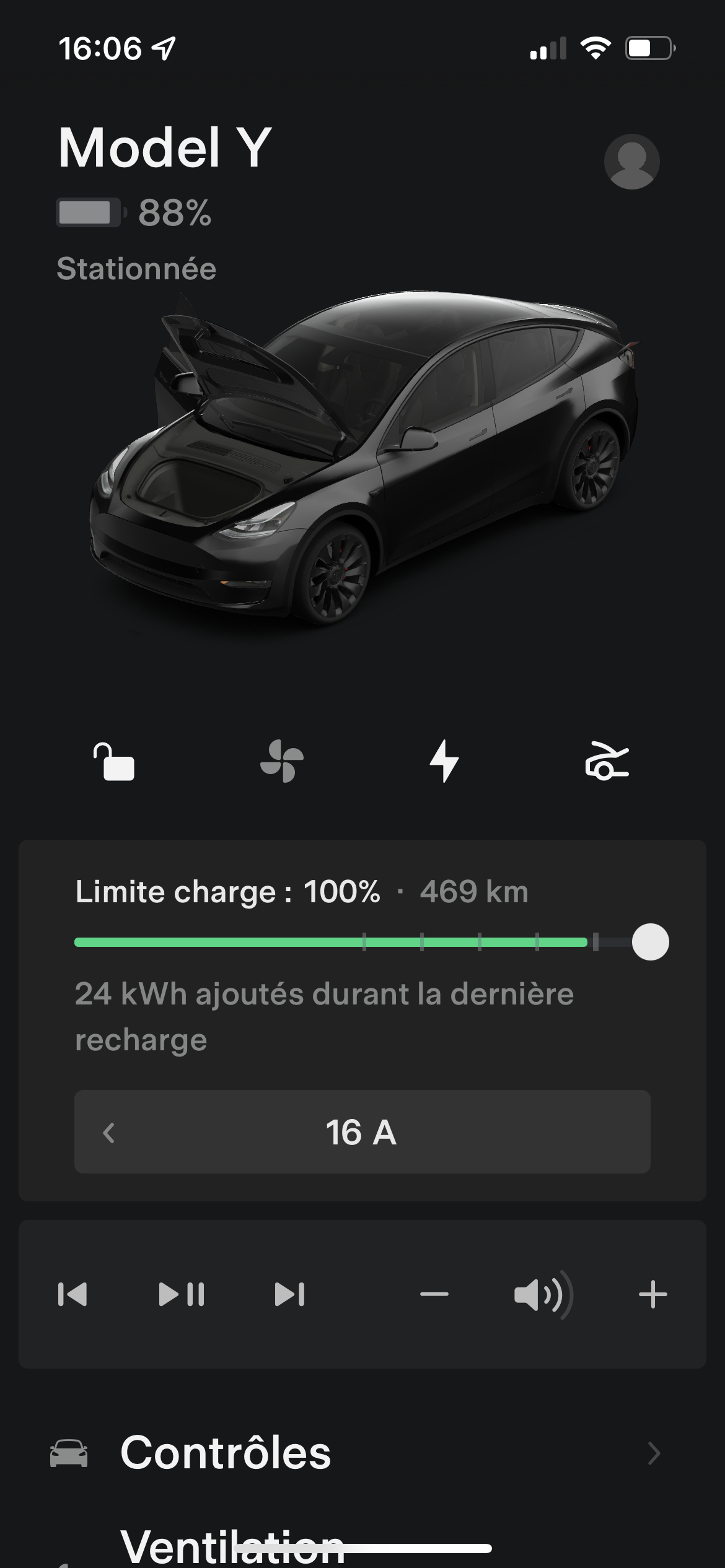Decrease charging current below 16 A
Viewport: 725px width, 1568px height.
click(109, 1133)
